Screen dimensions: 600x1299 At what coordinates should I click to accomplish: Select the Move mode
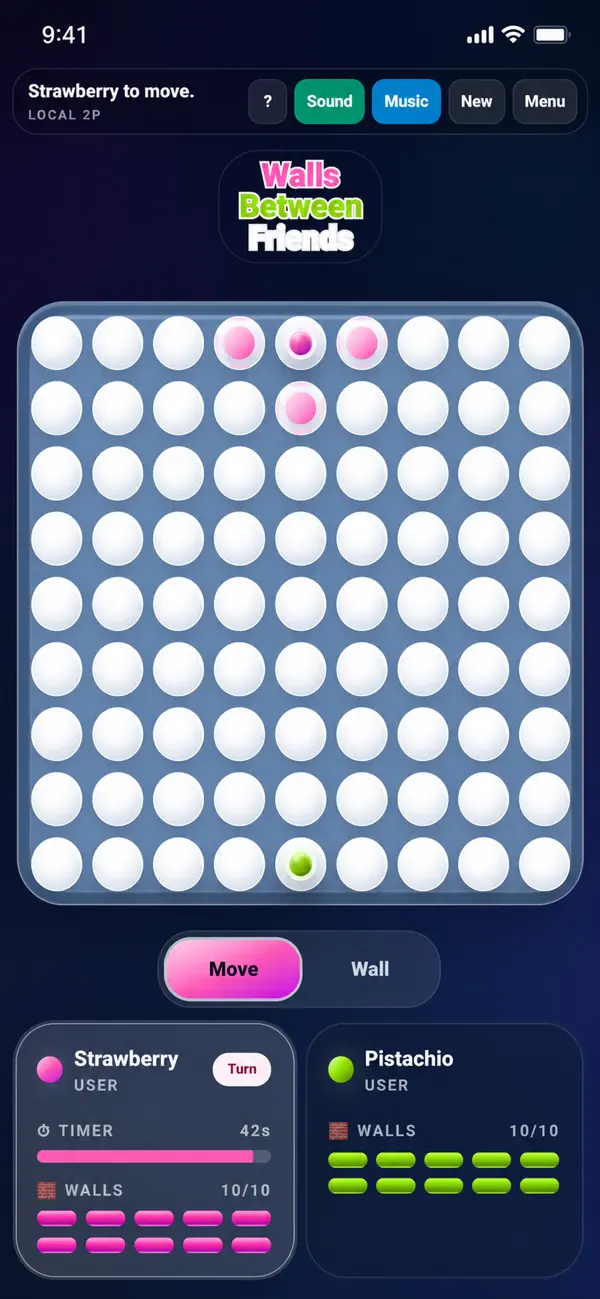point(233,969)
